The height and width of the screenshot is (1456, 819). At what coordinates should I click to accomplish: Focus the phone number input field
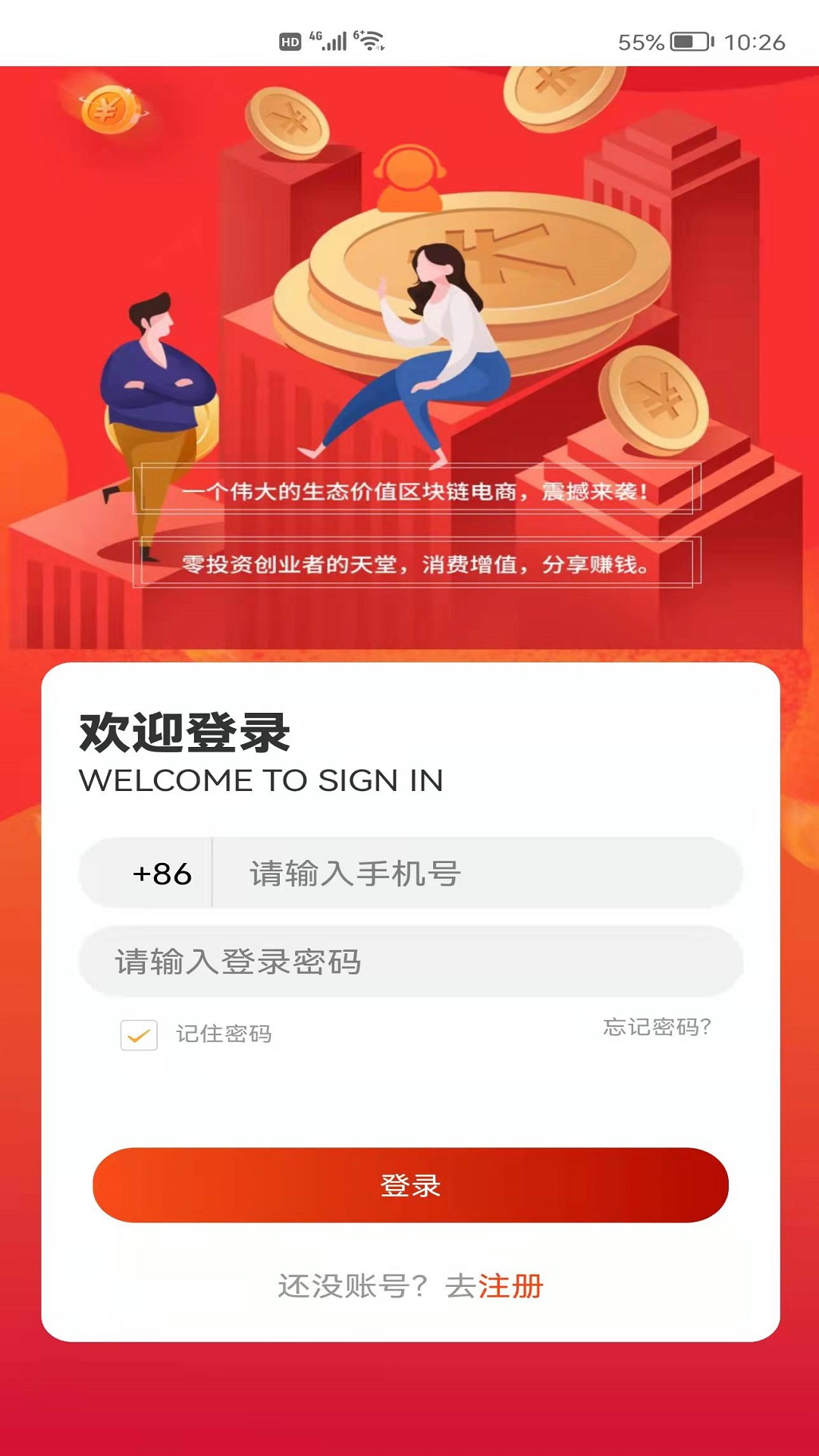click(x=478, y=873)
